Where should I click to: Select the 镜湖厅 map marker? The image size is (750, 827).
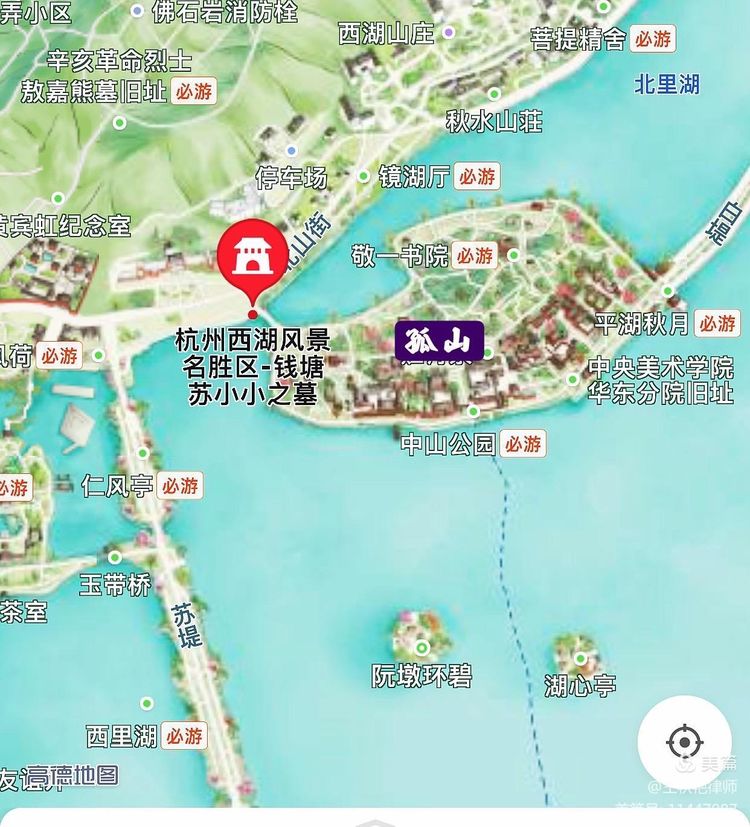point(365,176)
